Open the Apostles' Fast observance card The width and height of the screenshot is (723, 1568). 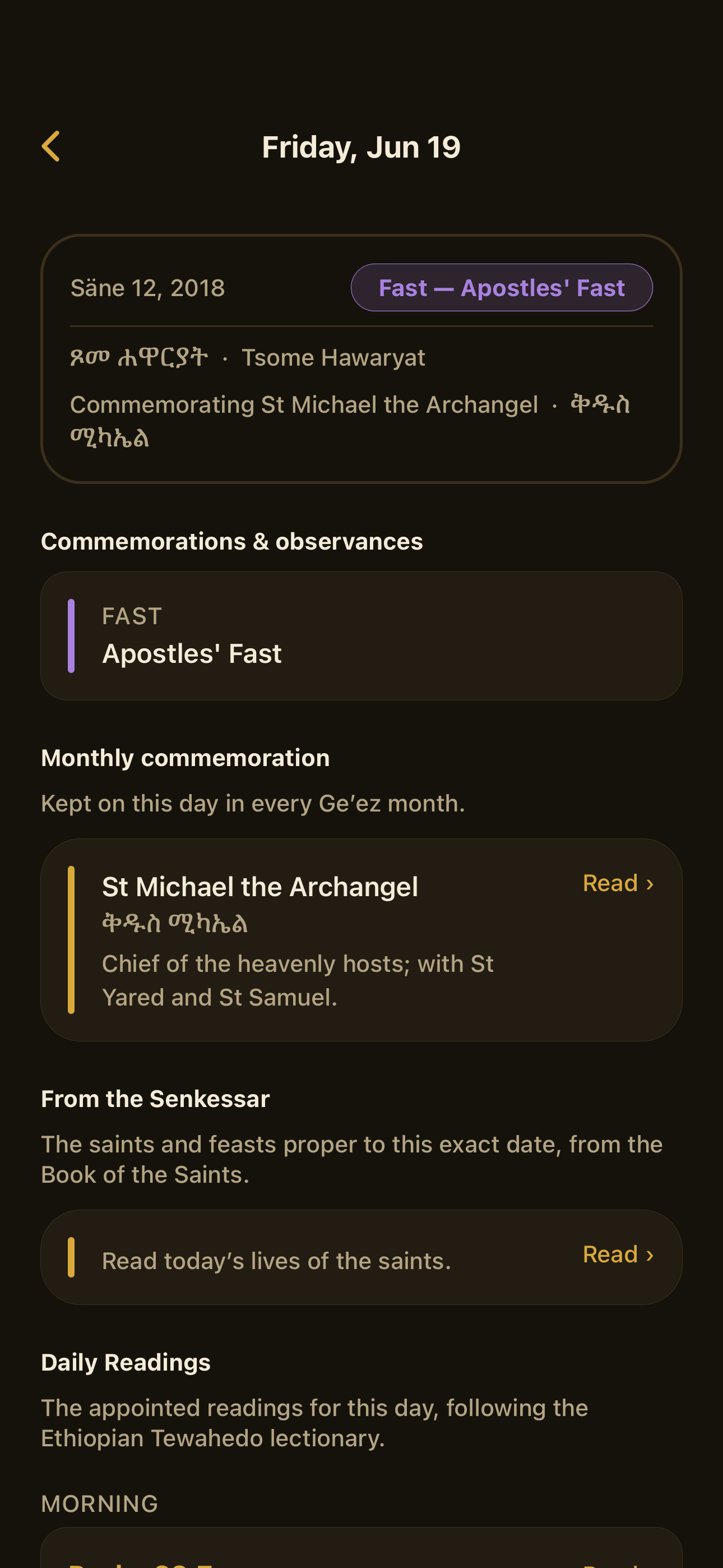[x=361, y=635]
